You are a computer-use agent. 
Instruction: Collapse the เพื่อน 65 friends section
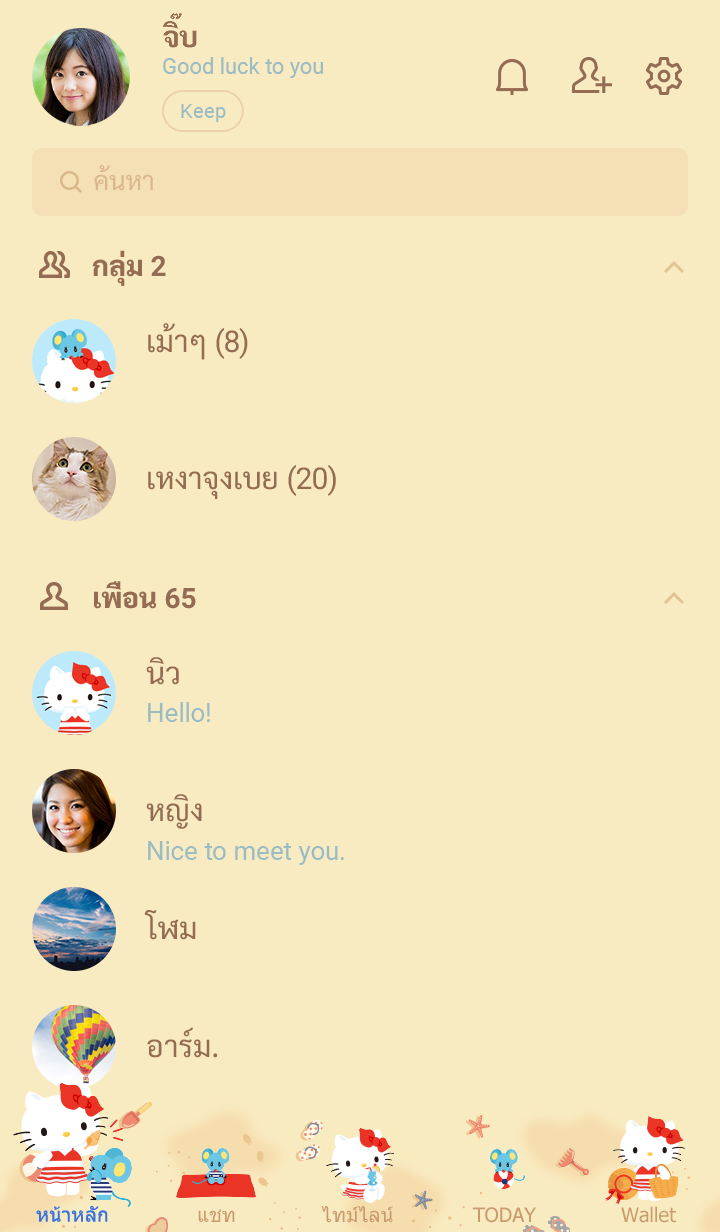point(674,599)
